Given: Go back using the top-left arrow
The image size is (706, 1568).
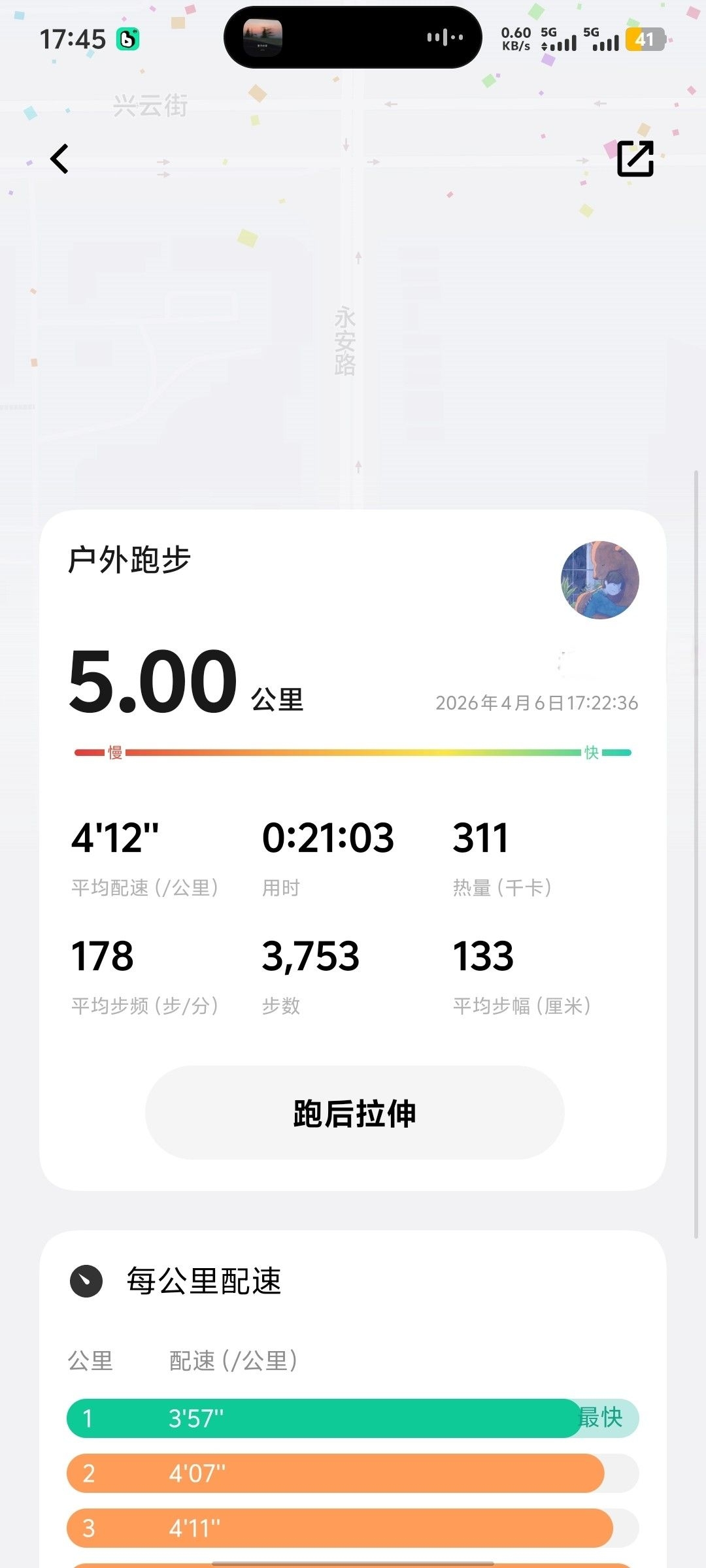Looking at the screenshot, I should click(x=59, y=159).
